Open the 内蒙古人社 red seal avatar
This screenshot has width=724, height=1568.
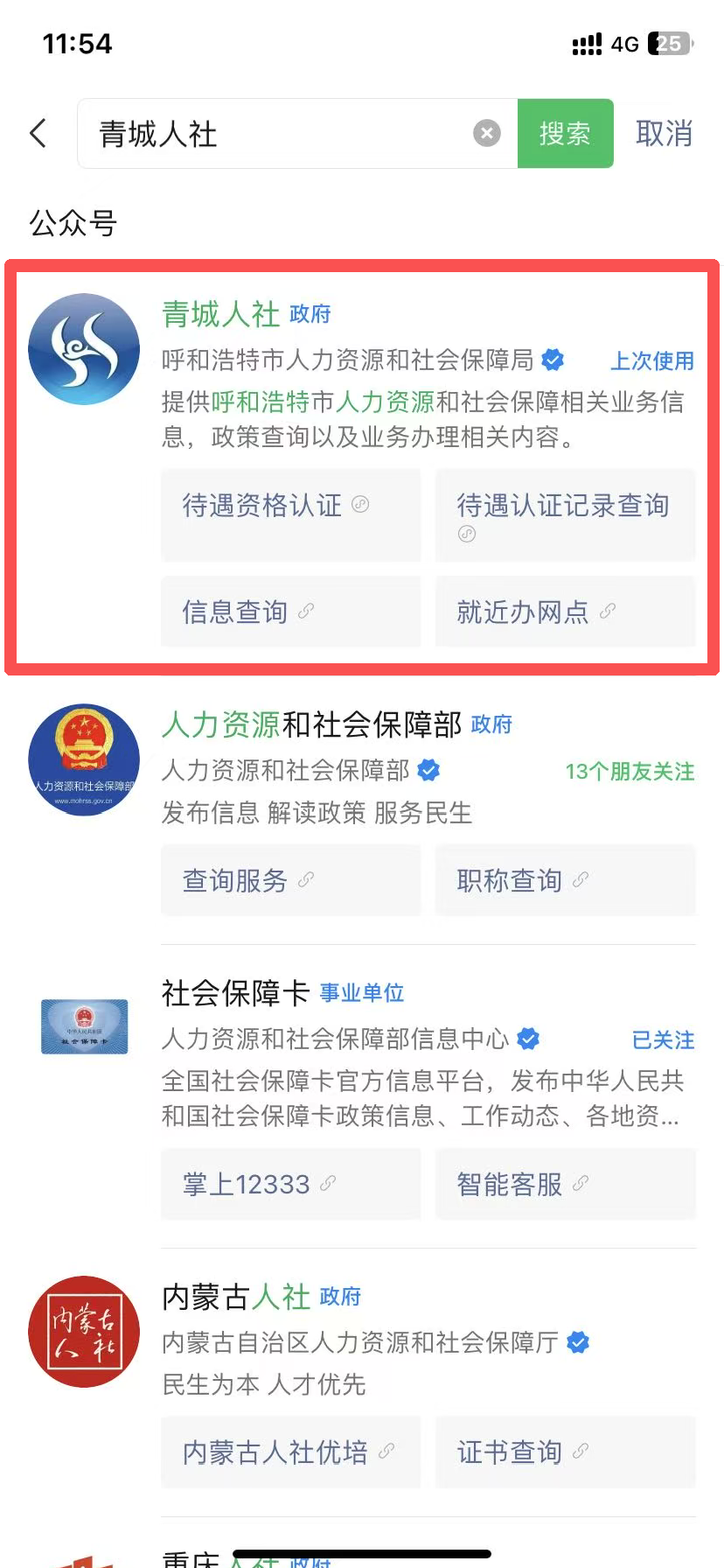click(x=83, y=1332)
